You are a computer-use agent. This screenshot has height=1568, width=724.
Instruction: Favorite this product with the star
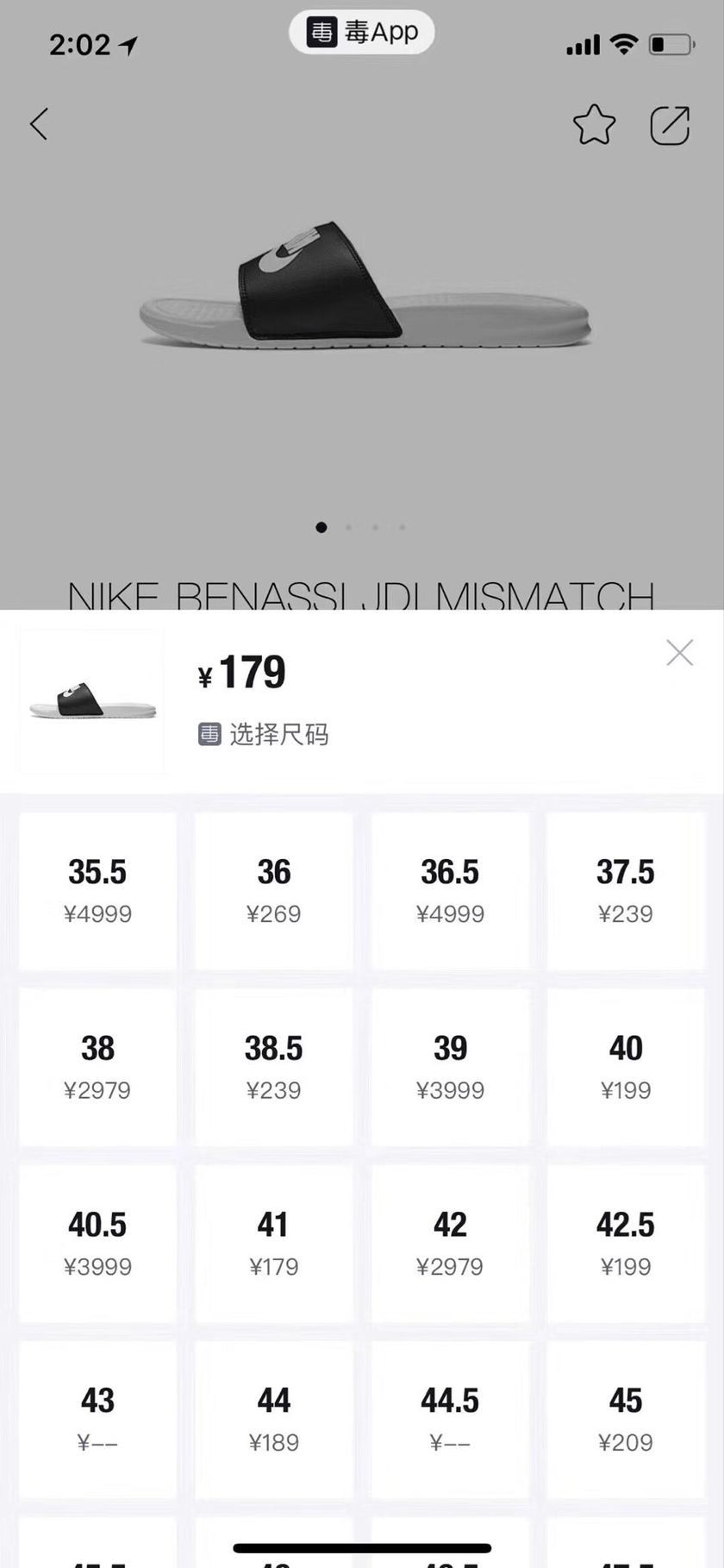click(x=594, y=125)
